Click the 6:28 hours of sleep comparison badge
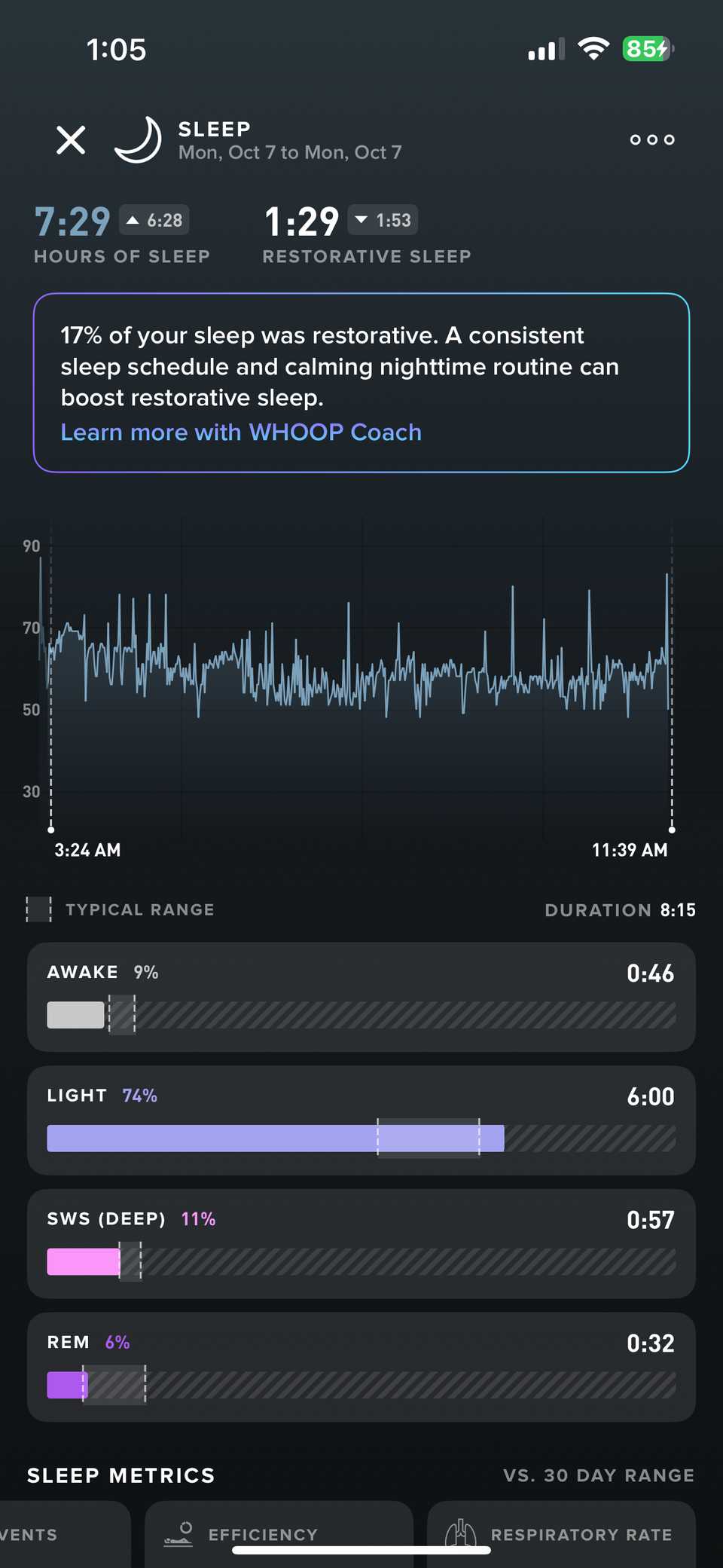This screenshot has width=723, height=1568. [x=154, y=220]
